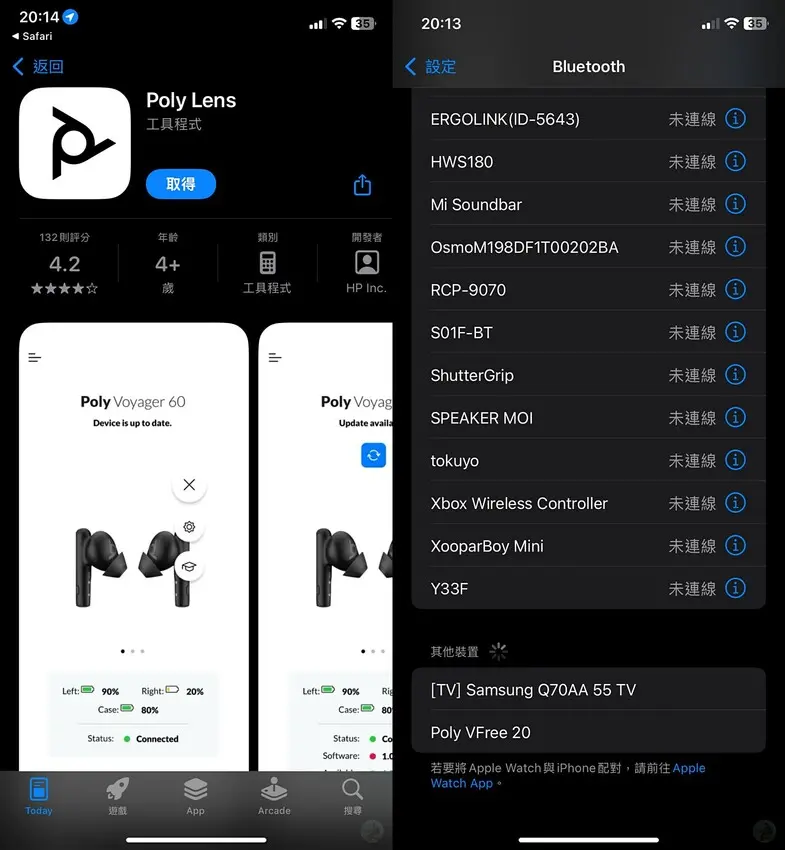
Task: Tap 取得 to download Poly Lens
Action: point(181,184)
